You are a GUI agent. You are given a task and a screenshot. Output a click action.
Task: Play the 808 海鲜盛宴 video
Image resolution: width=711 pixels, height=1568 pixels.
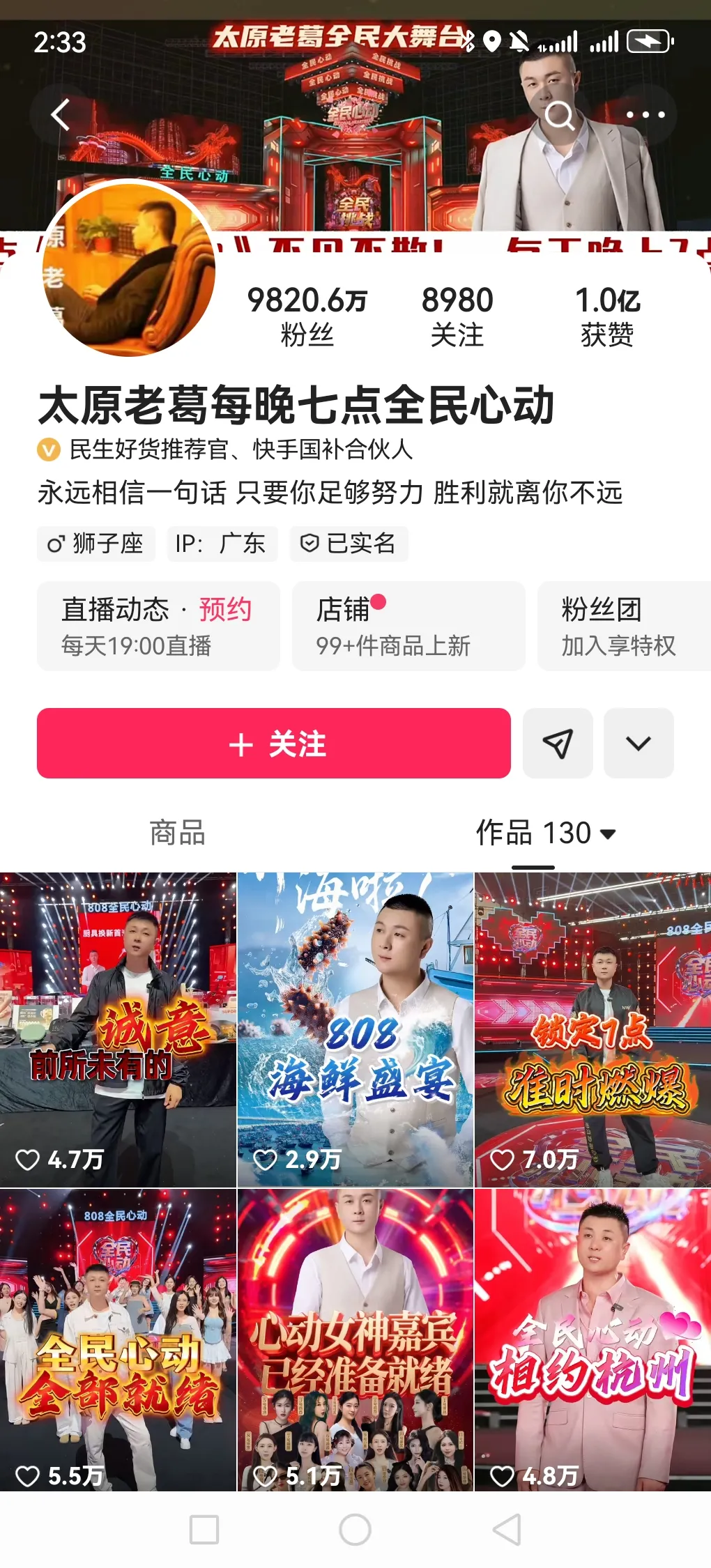pos(355,1029)
